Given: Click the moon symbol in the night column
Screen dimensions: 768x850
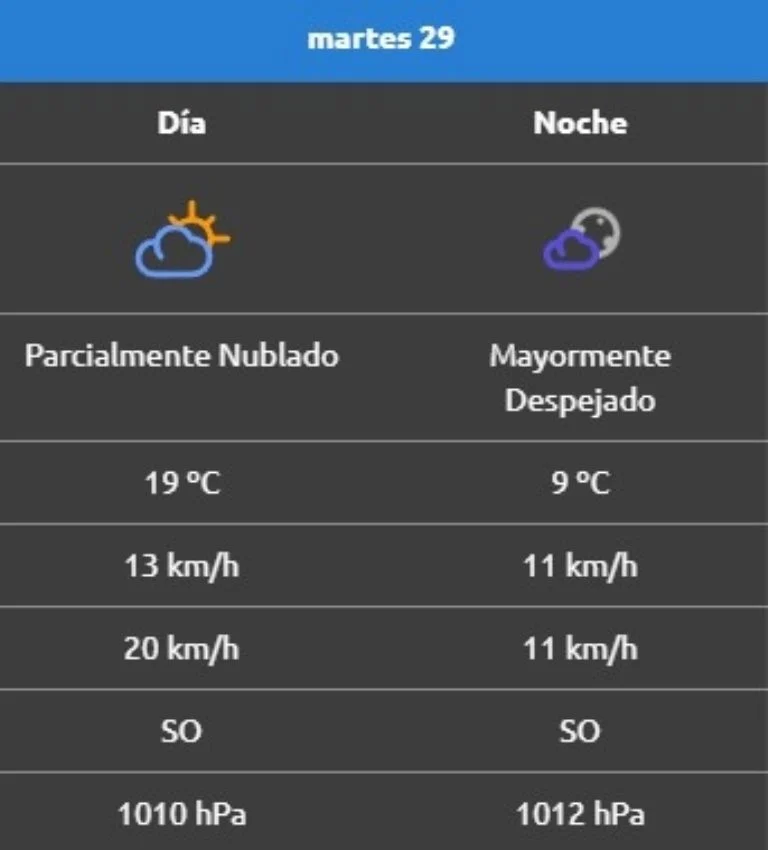Looking at the screenshot, I should (x=598, y=229).
